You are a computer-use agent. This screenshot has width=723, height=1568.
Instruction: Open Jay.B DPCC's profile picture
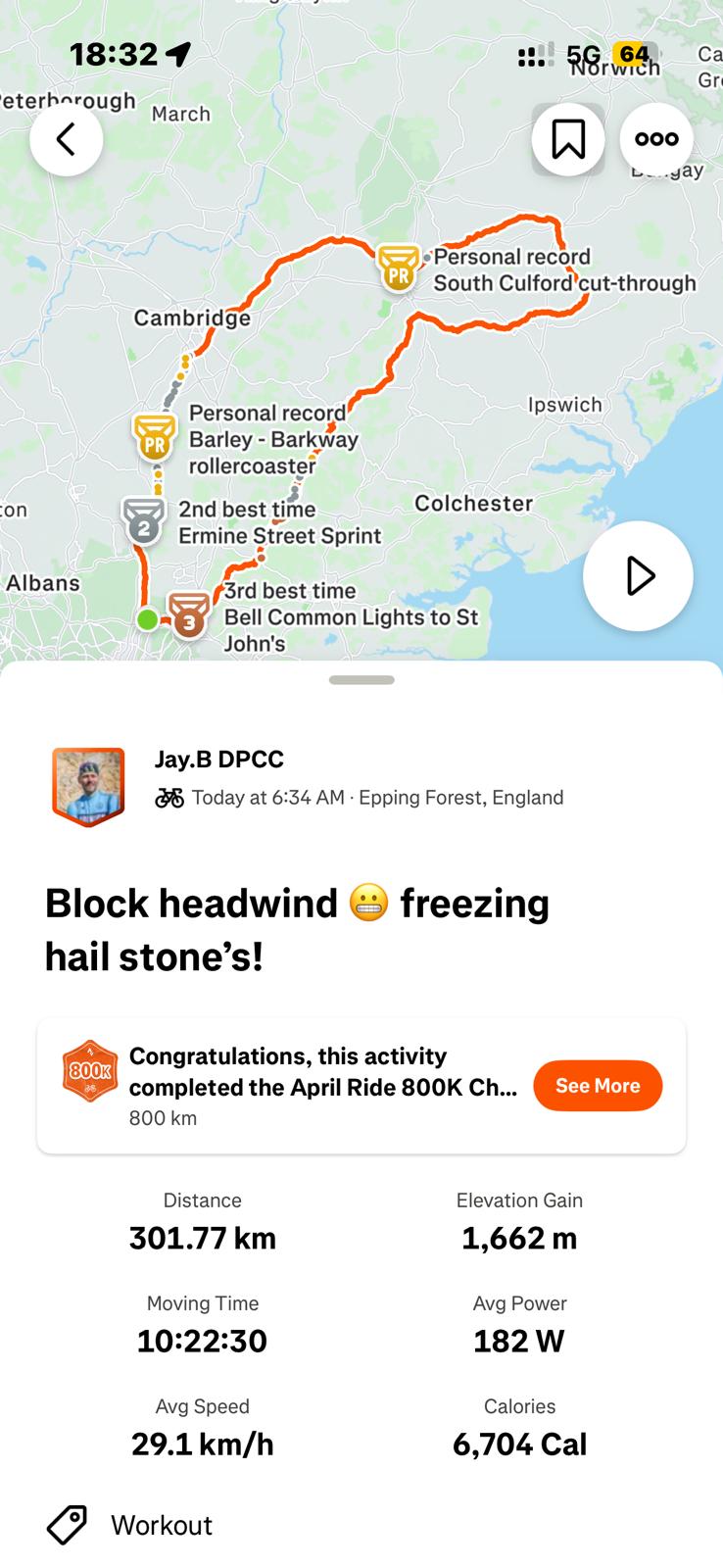tap(88, 786)
